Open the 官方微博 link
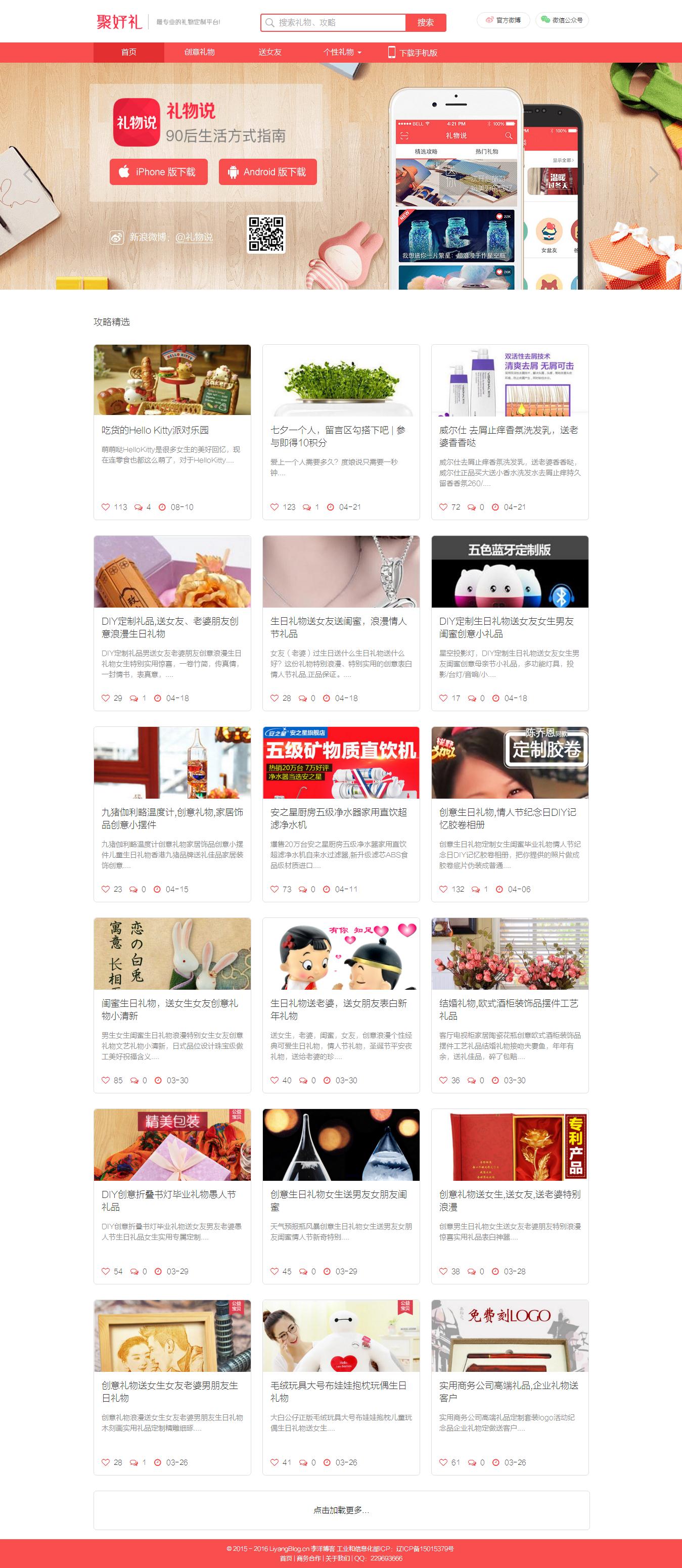This screenshot has width=682, height=1568. [x=503, y=20]
